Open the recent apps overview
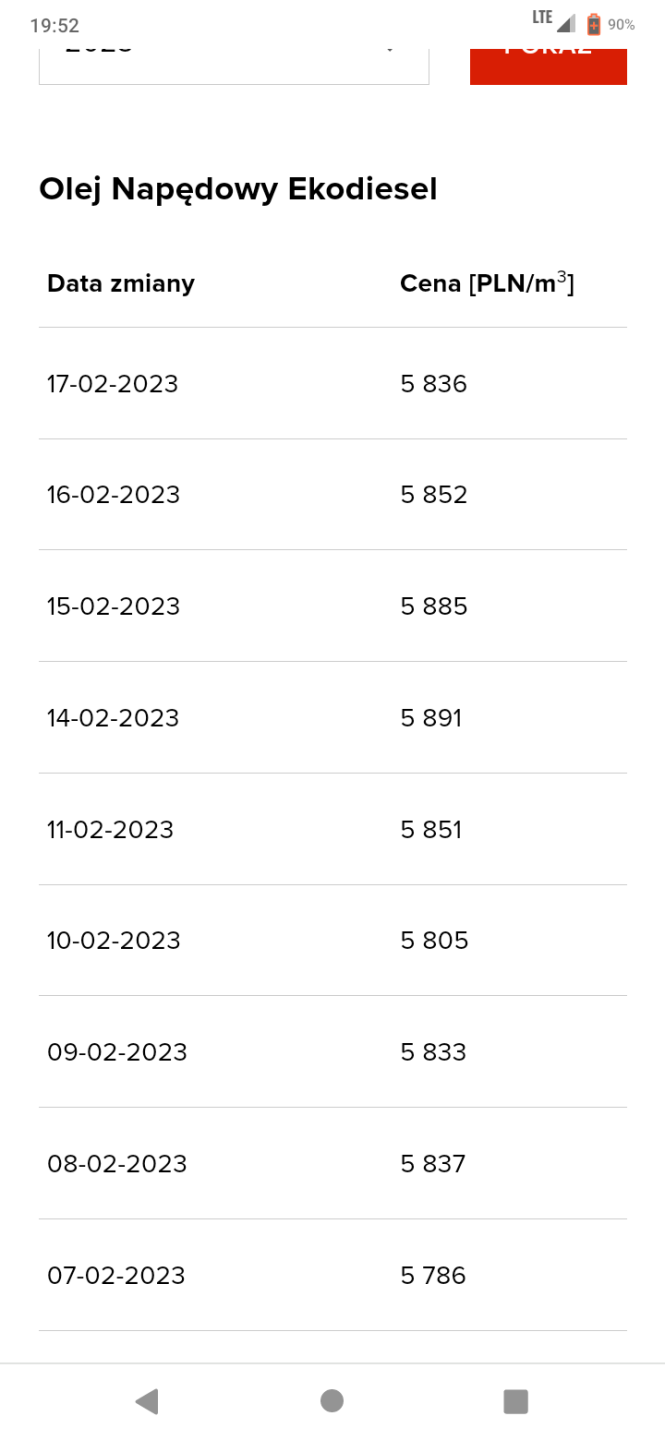Viewport: 665px width, 1440px height. 516,1401
